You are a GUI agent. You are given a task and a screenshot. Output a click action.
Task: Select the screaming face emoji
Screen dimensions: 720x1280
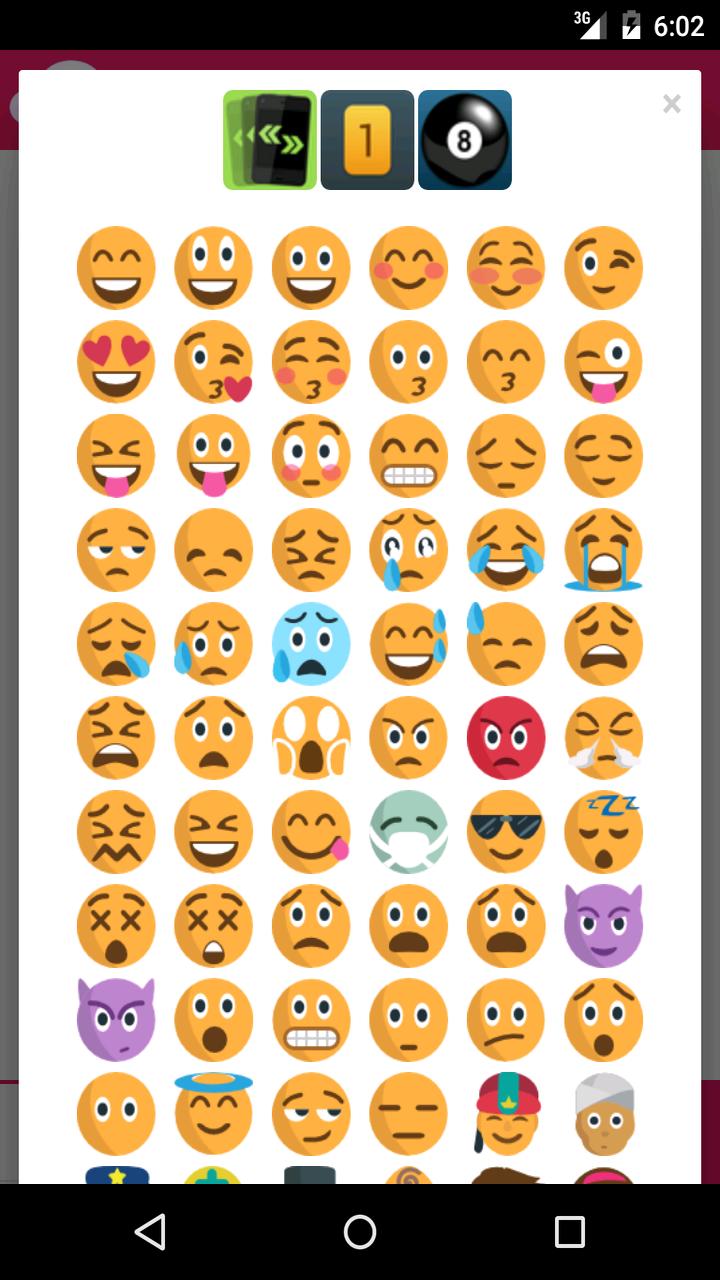click(x=311, y=738)
